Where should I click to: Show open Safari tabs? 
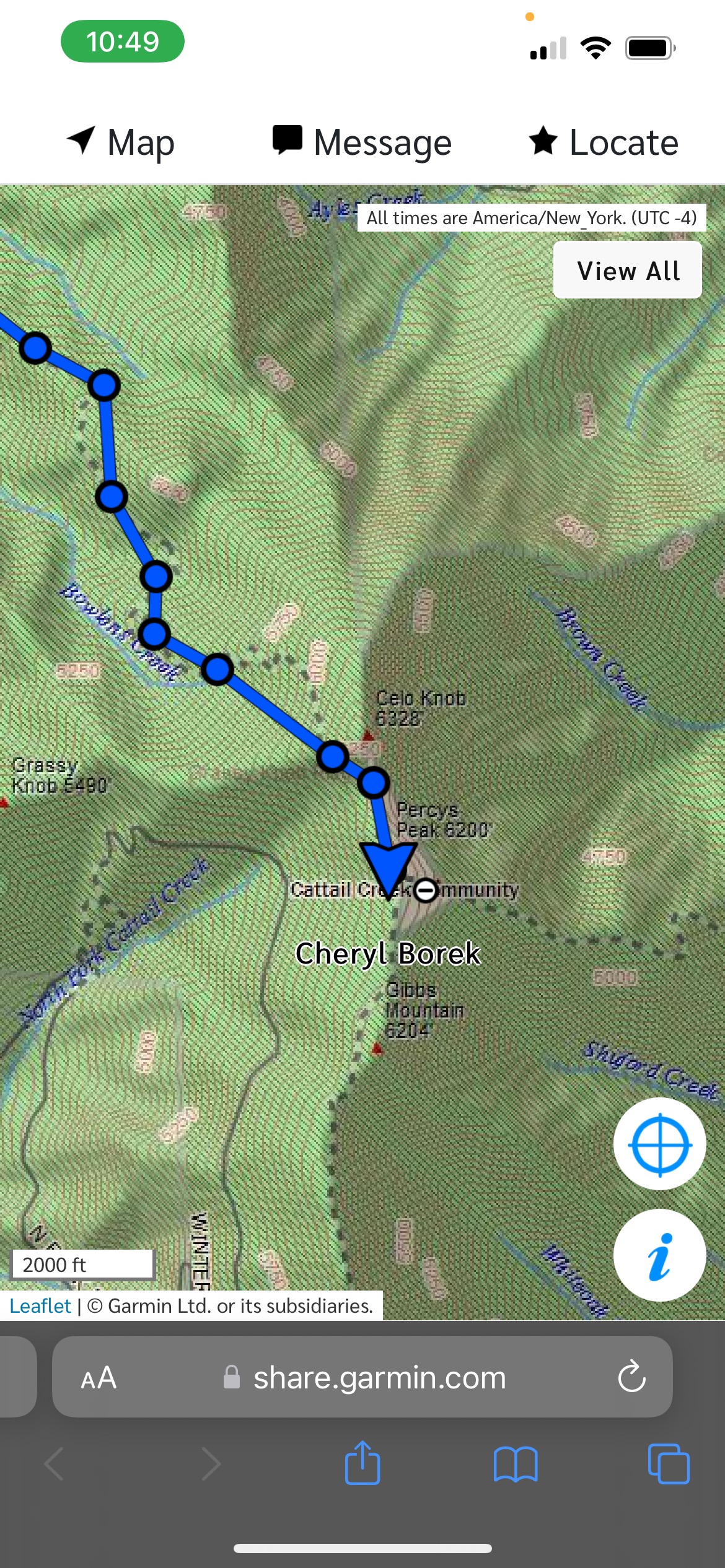point(668,1464)
